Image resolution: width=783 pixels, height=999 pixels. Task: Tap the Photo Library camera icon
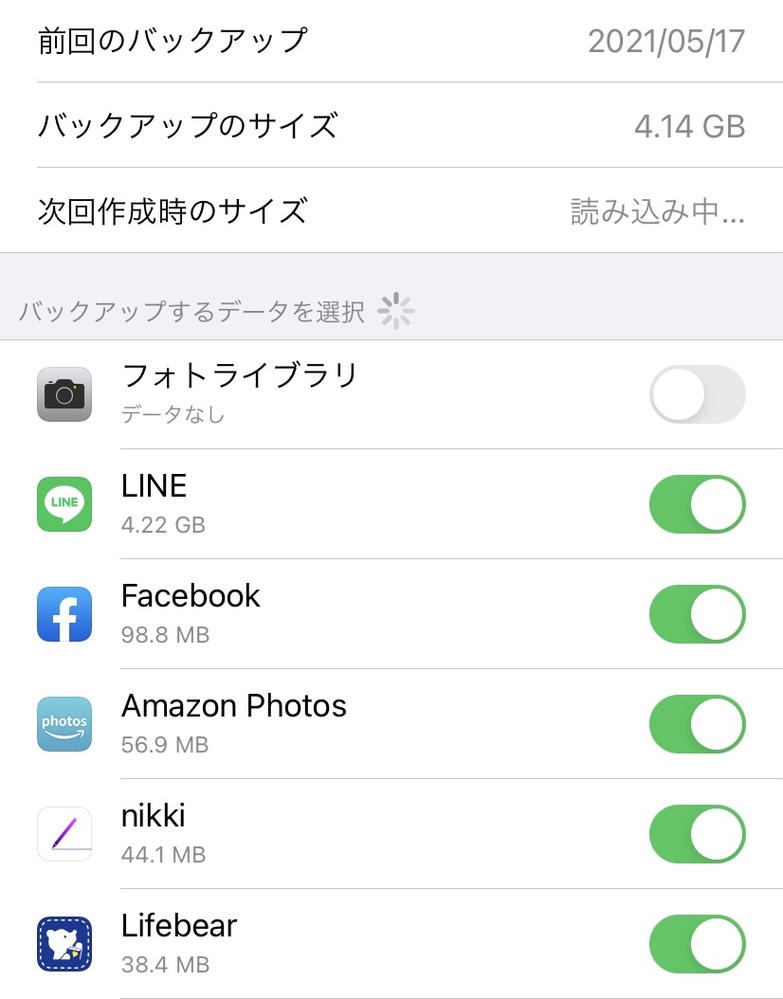(63, 394)
